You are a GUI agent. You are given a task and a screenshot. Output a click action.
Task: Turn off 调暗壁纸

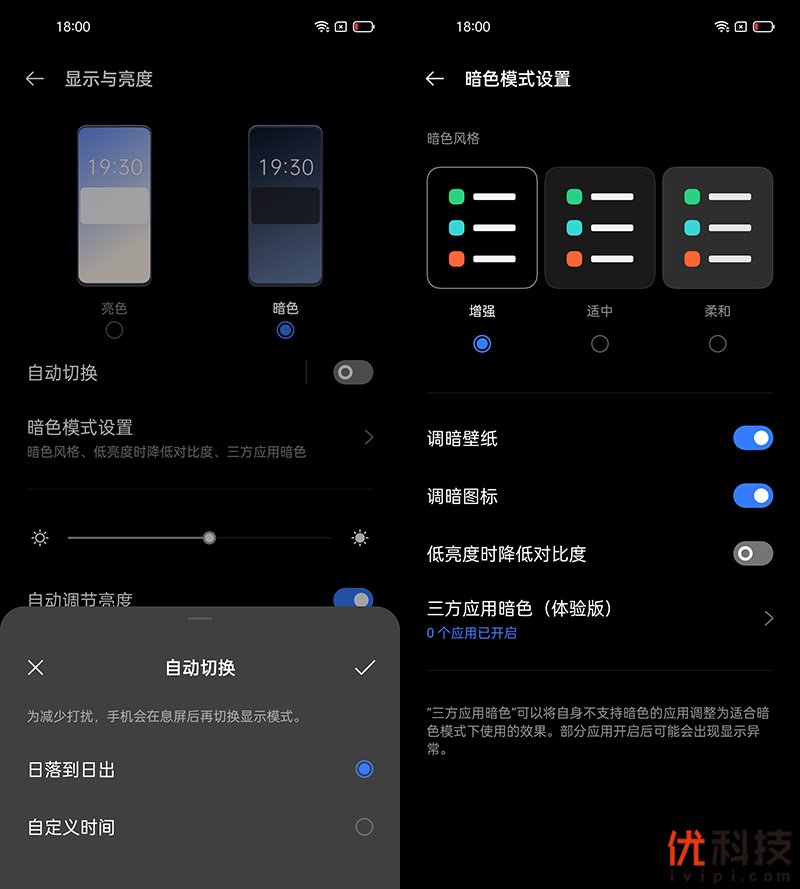pyautogui.click(x=752, y=438)
